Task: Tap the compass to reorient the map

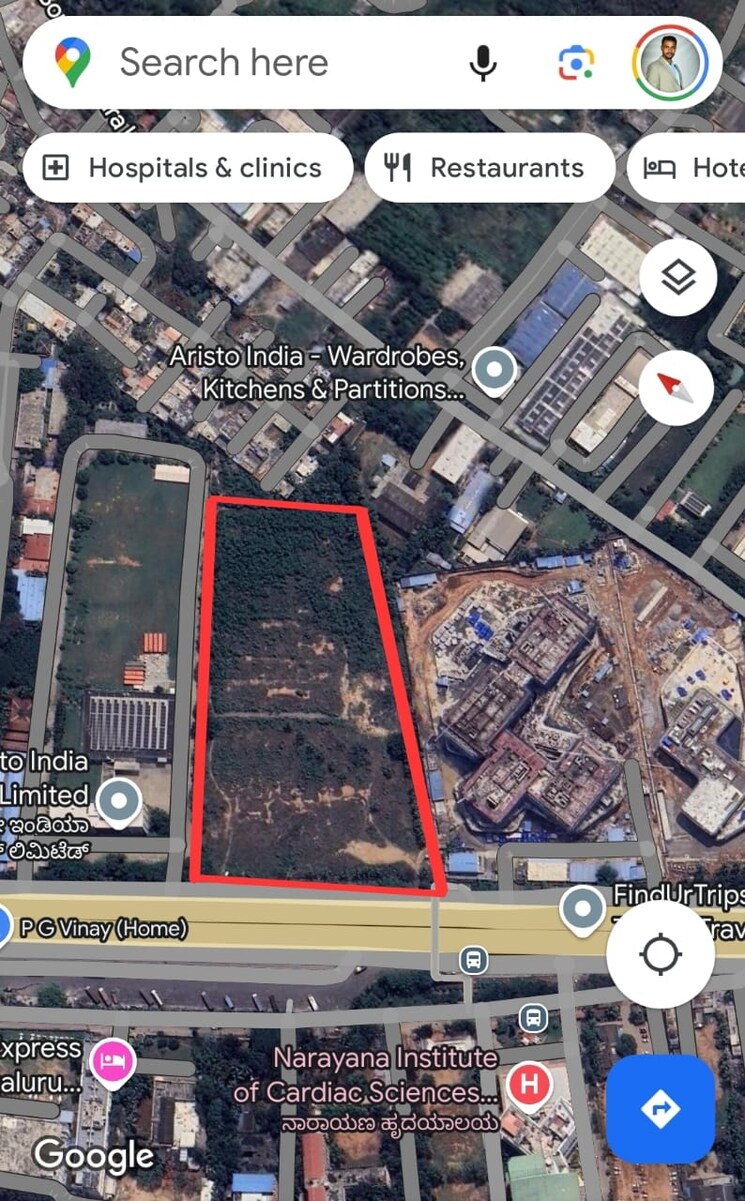Action: tap(675, 388)
